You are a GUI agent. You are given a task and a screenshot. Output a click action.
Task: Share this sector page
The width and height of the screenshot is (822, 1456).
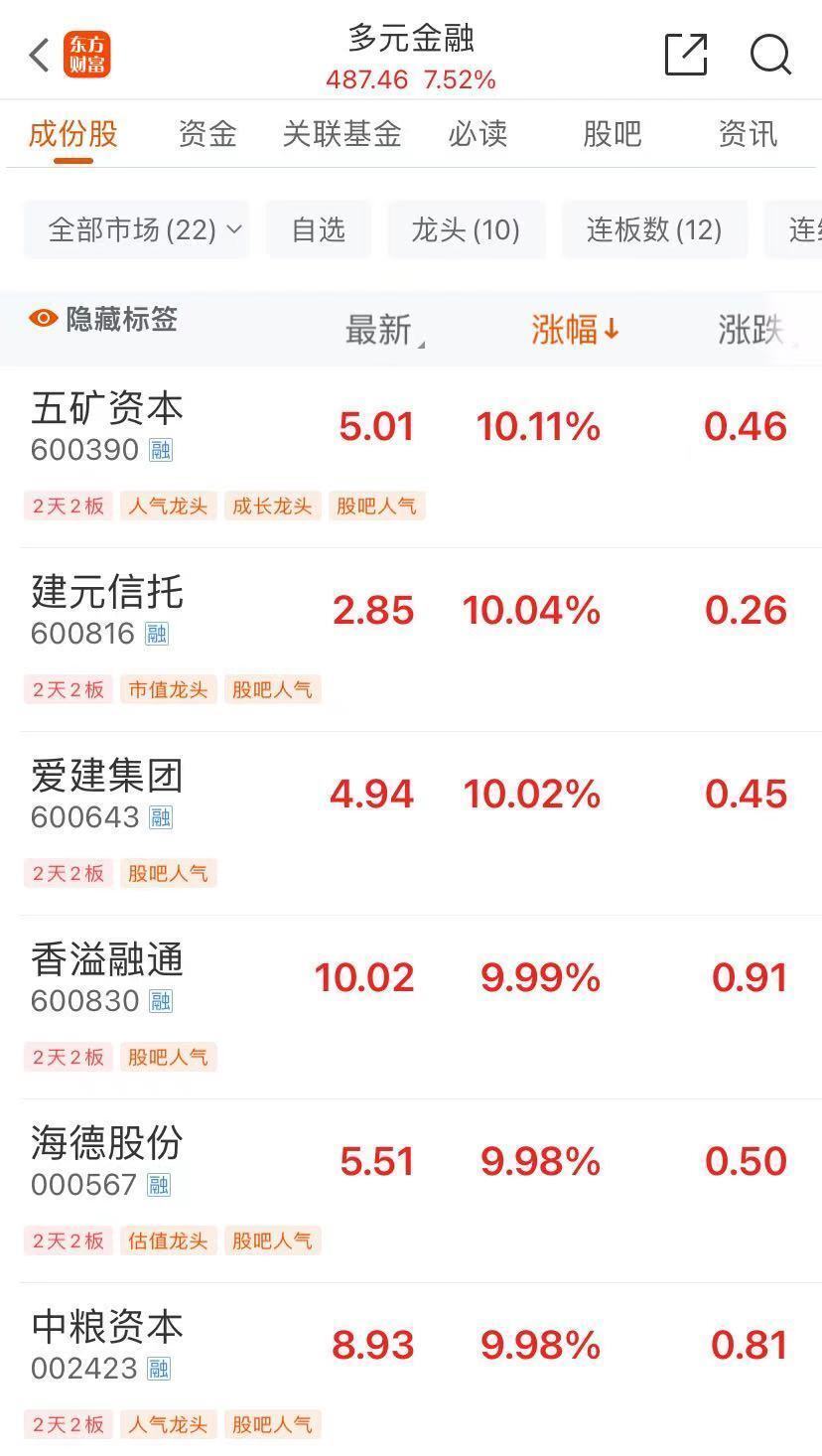(x=686, y=55)
